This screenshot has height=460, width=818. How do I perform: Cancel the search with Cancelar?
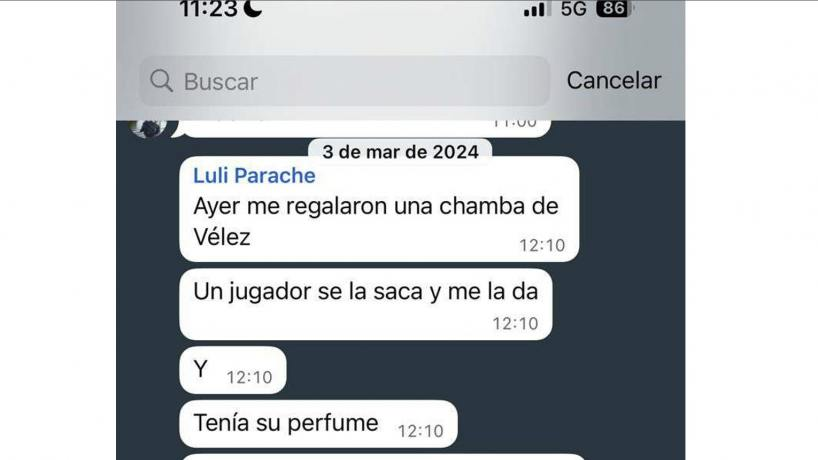[x=613, y=81]
